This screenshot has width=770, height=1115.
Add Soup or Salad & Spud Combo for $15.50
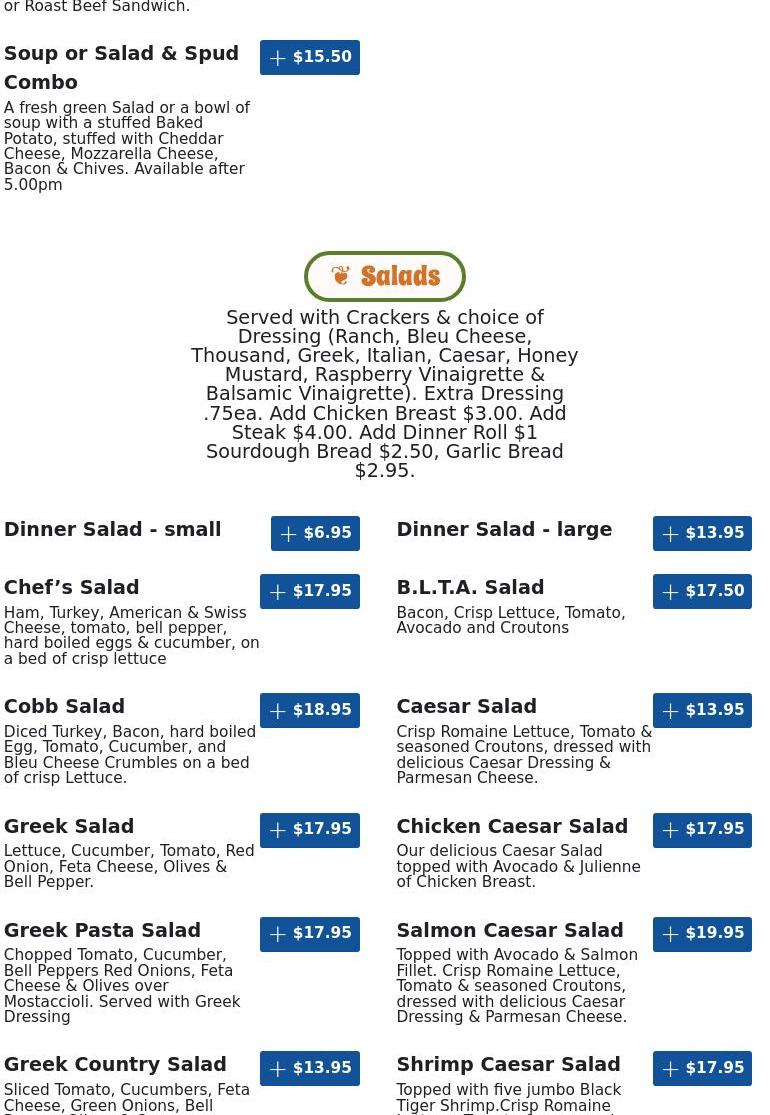tap(309, 57)
